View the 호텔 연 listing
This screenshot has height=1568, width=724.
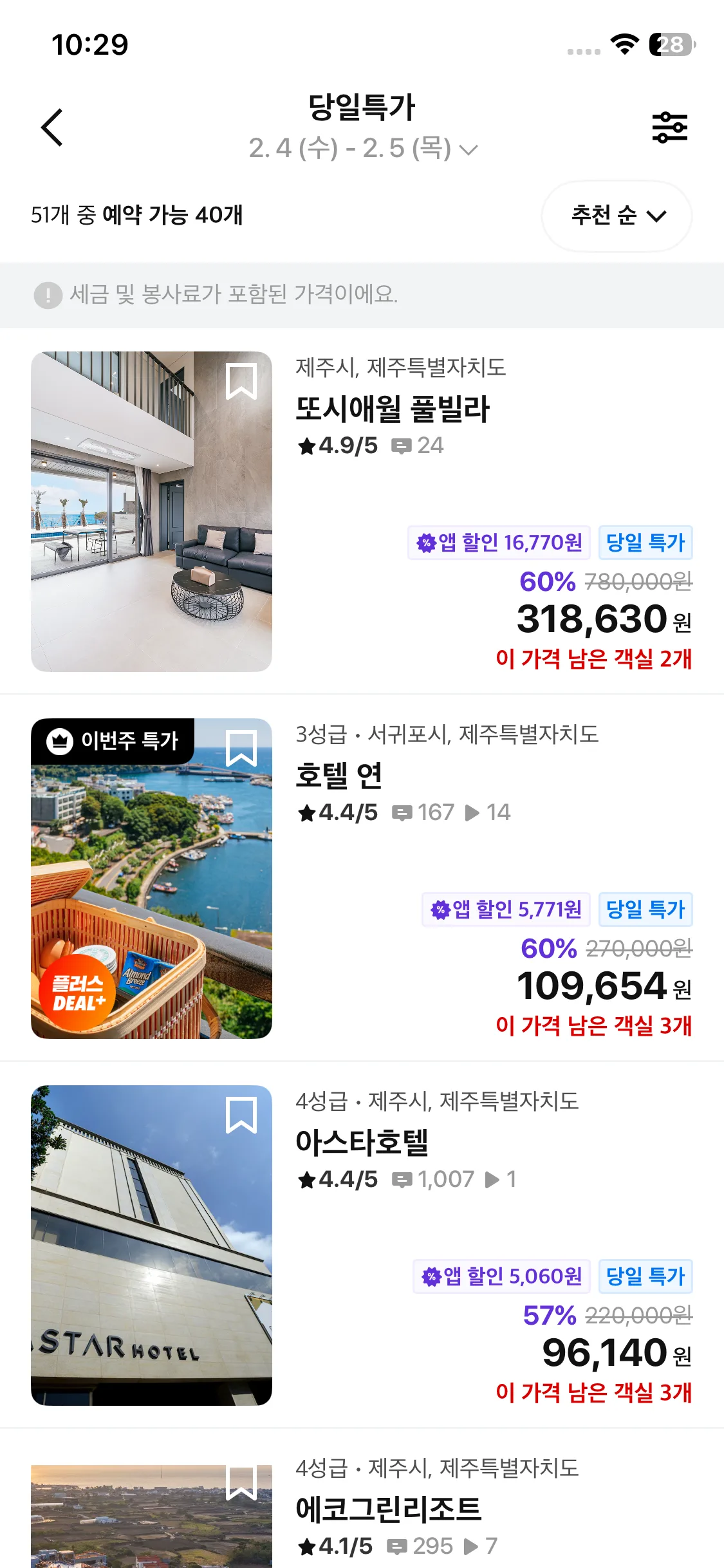[x=362, y=878]
